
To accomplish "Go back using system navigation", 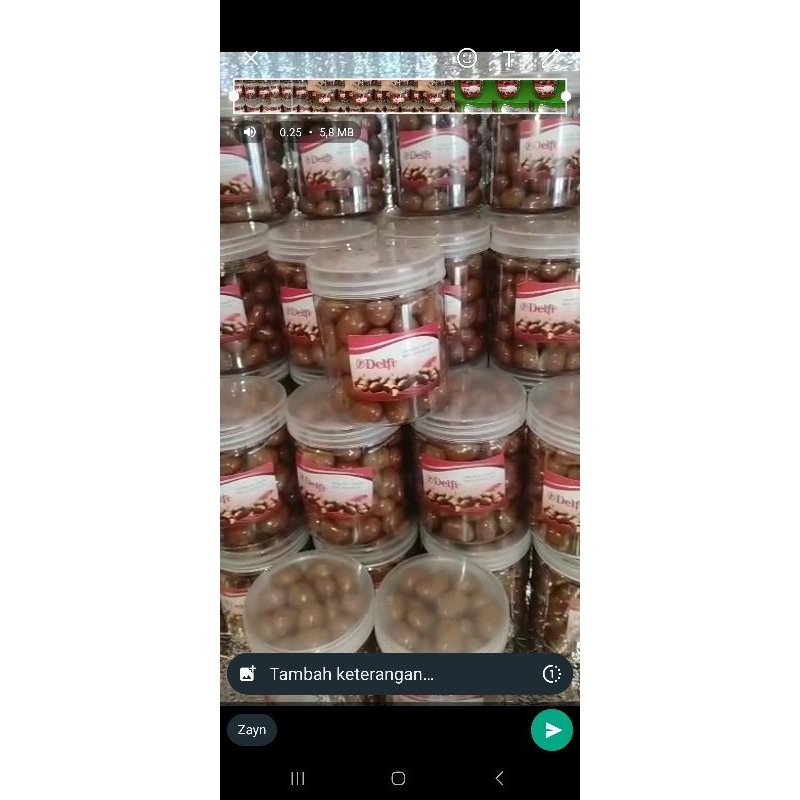I will 499,778.
